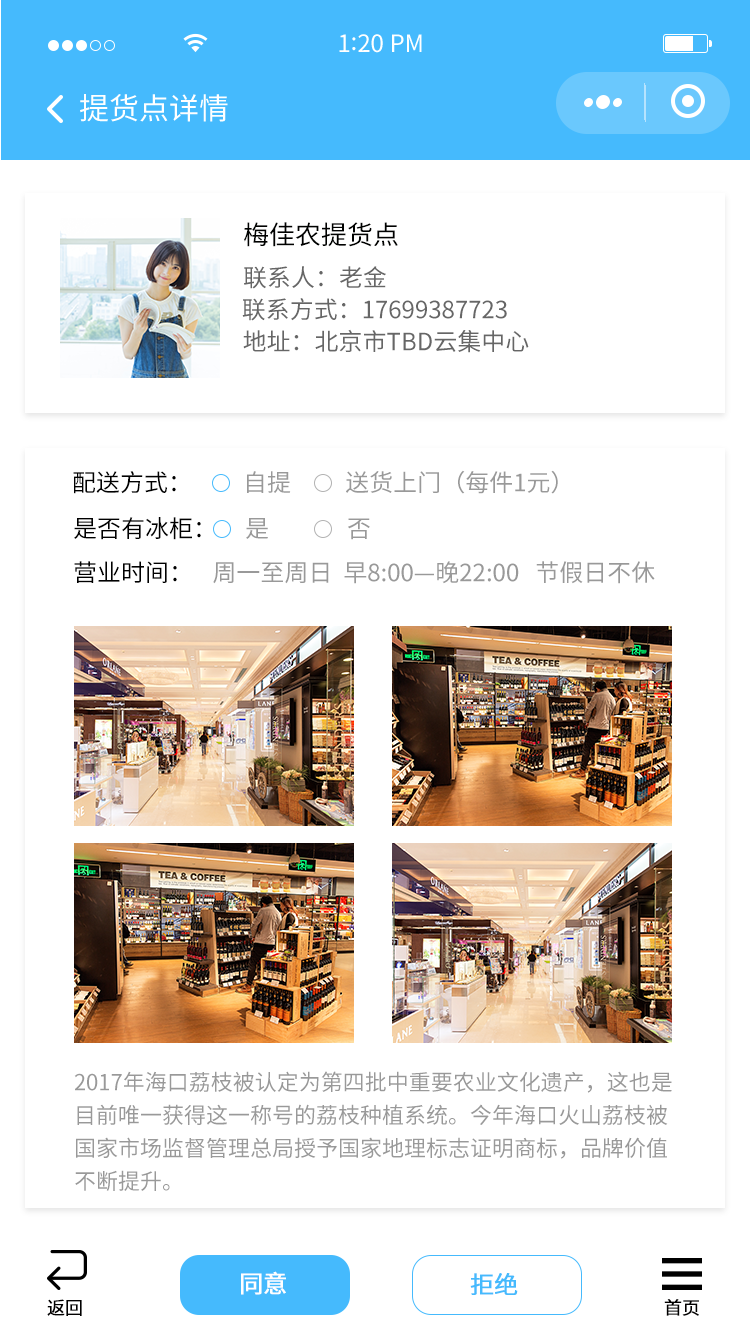Open the mini program three-dot menu
This screenshot has width=750, height=1334.
click(602, 102)
